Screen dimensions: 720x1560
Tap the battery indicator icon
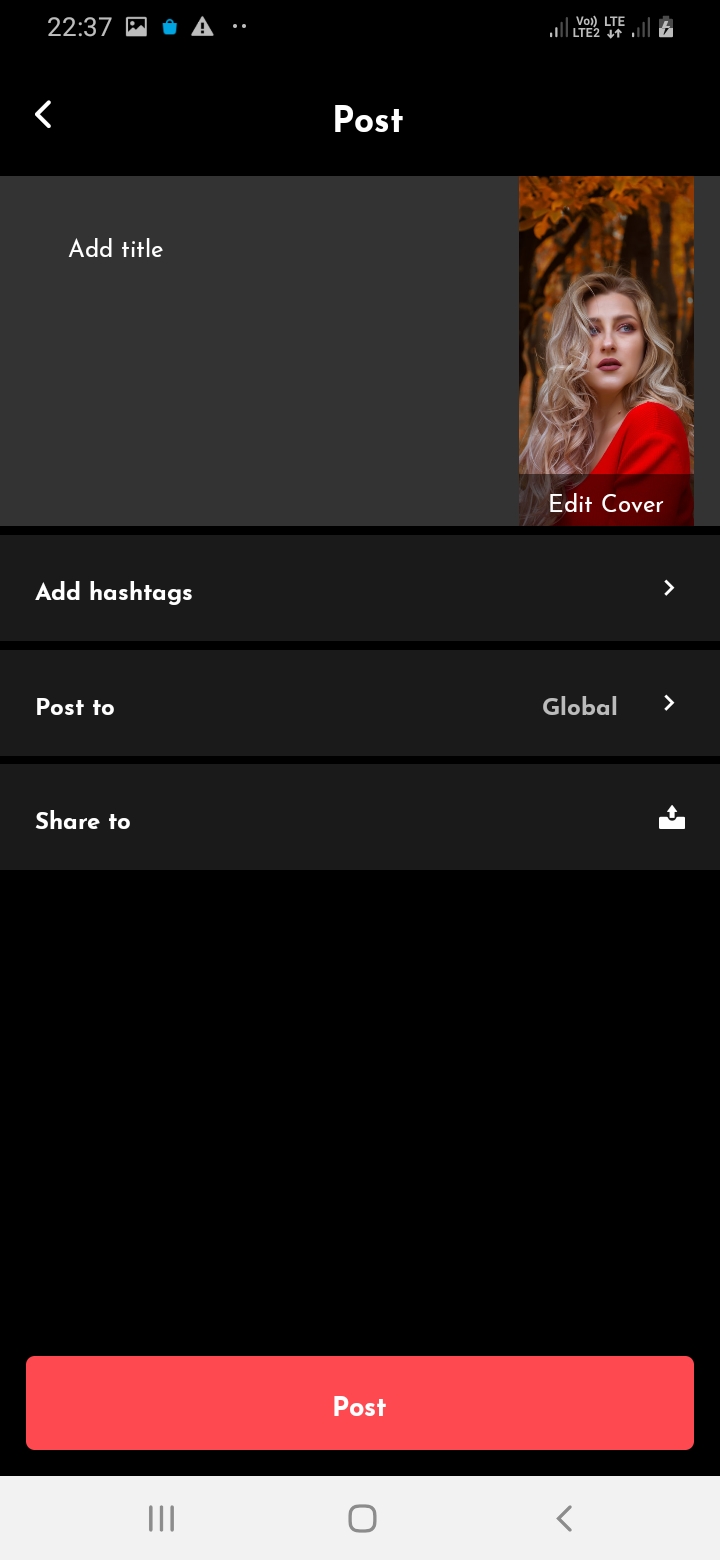point(665,27)
